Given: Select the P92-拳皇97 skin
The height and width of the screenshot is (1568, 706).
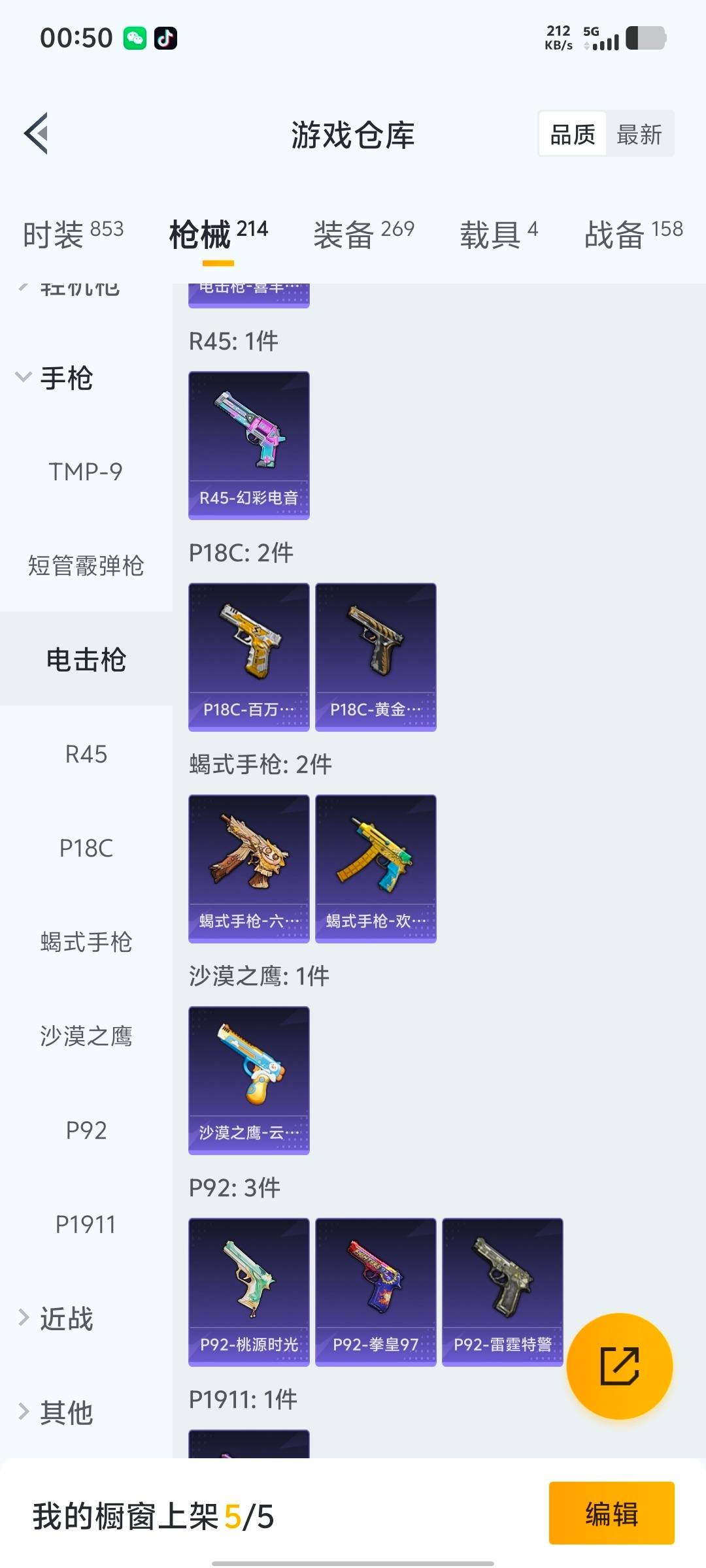Looking at the screenshot, I should tap(375, 1290).
